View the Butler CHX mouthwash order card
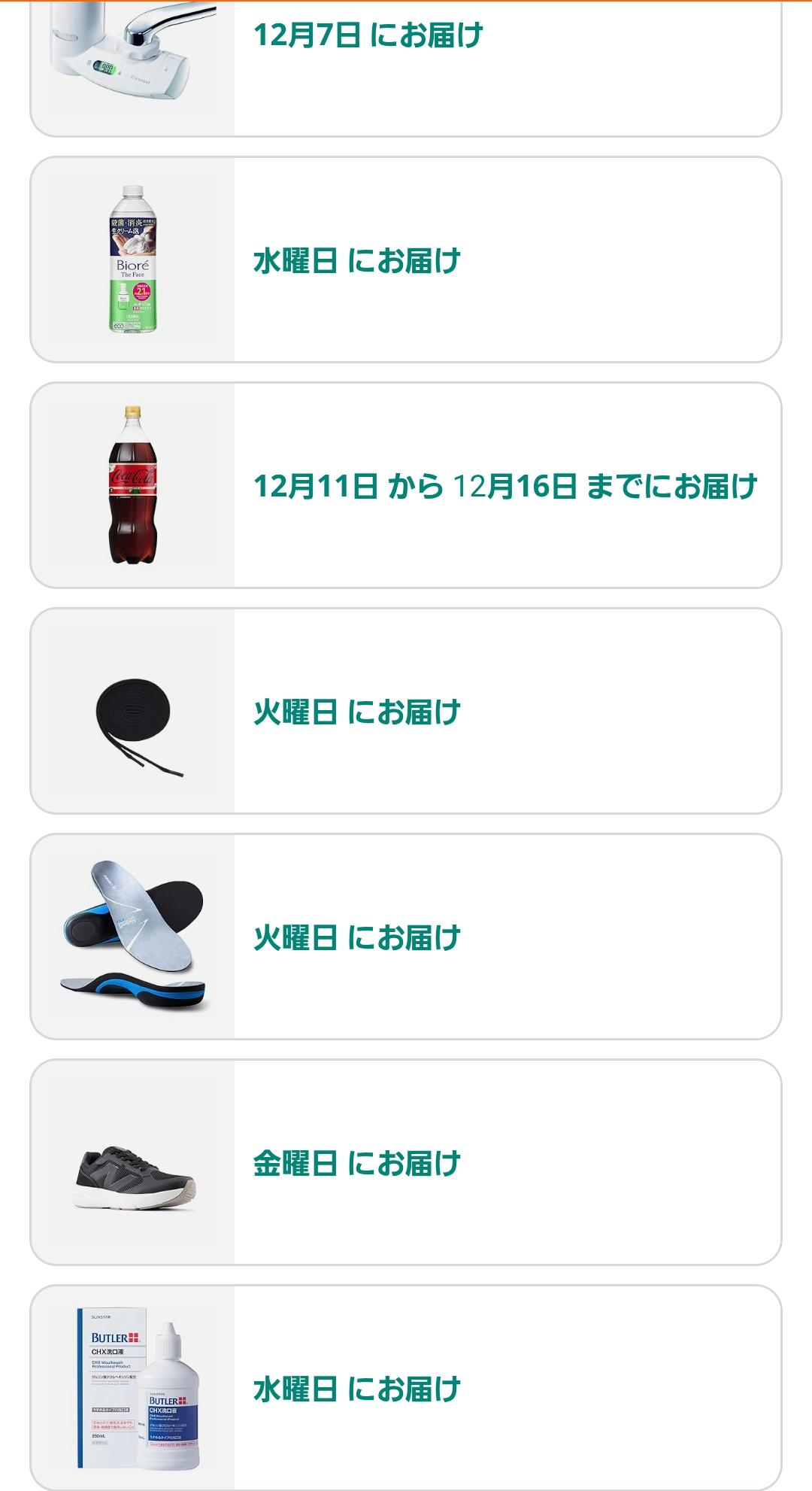Viewport: 812px width, 1491px height. (406, 1388)
